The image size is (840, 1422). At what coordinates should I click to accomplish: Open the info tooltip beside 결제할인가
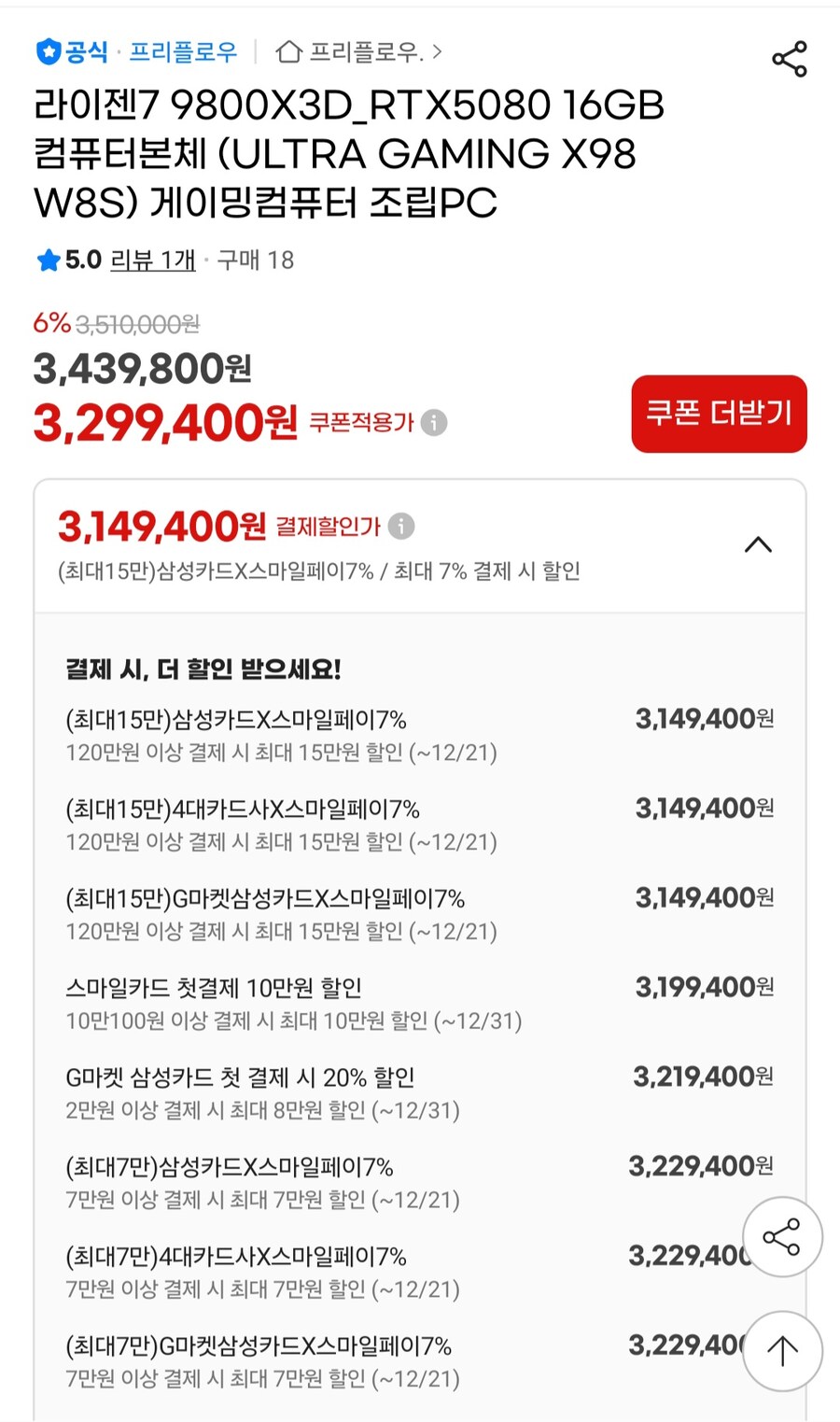[402, 527]
